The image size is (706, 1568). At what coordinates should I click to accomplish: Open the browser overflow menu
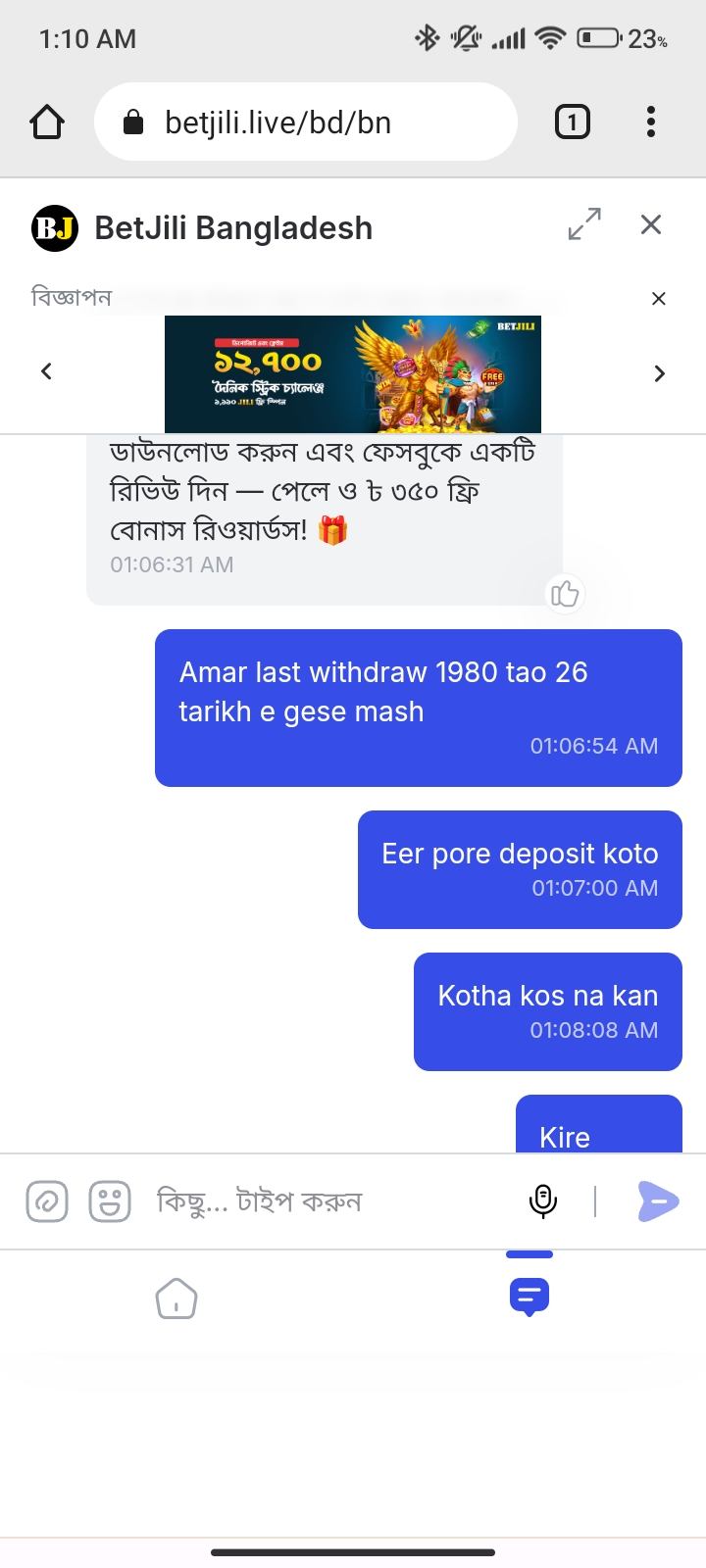[650, 122]
